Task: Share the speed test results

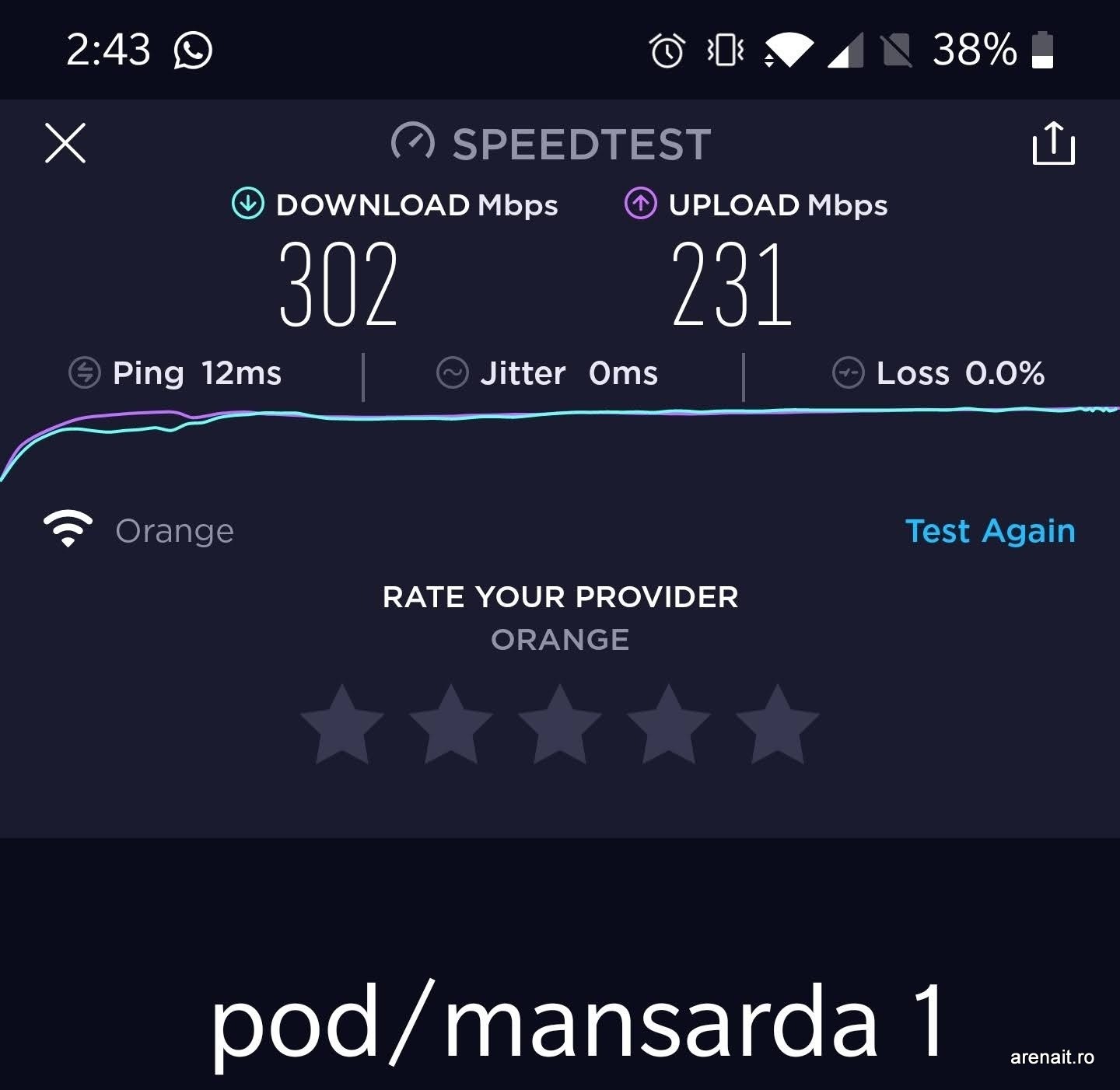Action: point(1053,143)
